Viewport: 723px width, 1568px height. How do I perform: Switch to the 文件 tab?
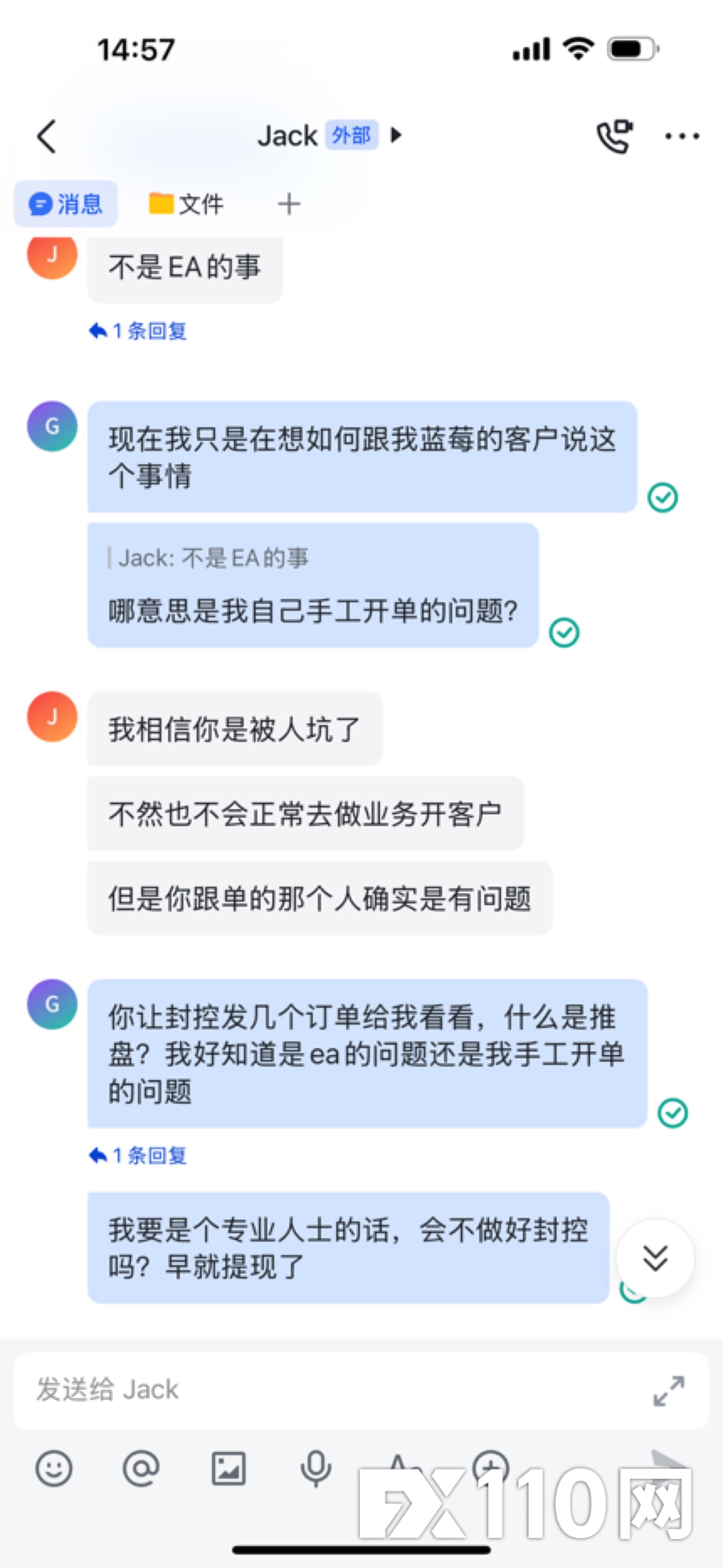186,204
